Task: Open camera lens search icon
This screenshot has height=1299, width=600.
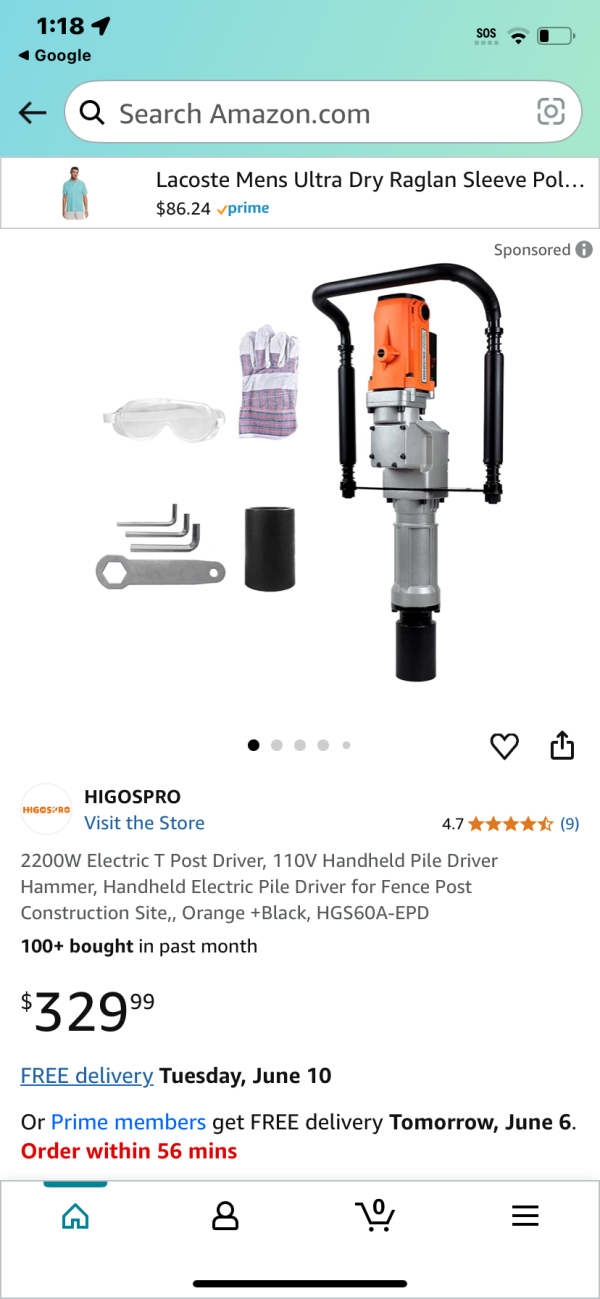Action: click(x=551, y=112)
